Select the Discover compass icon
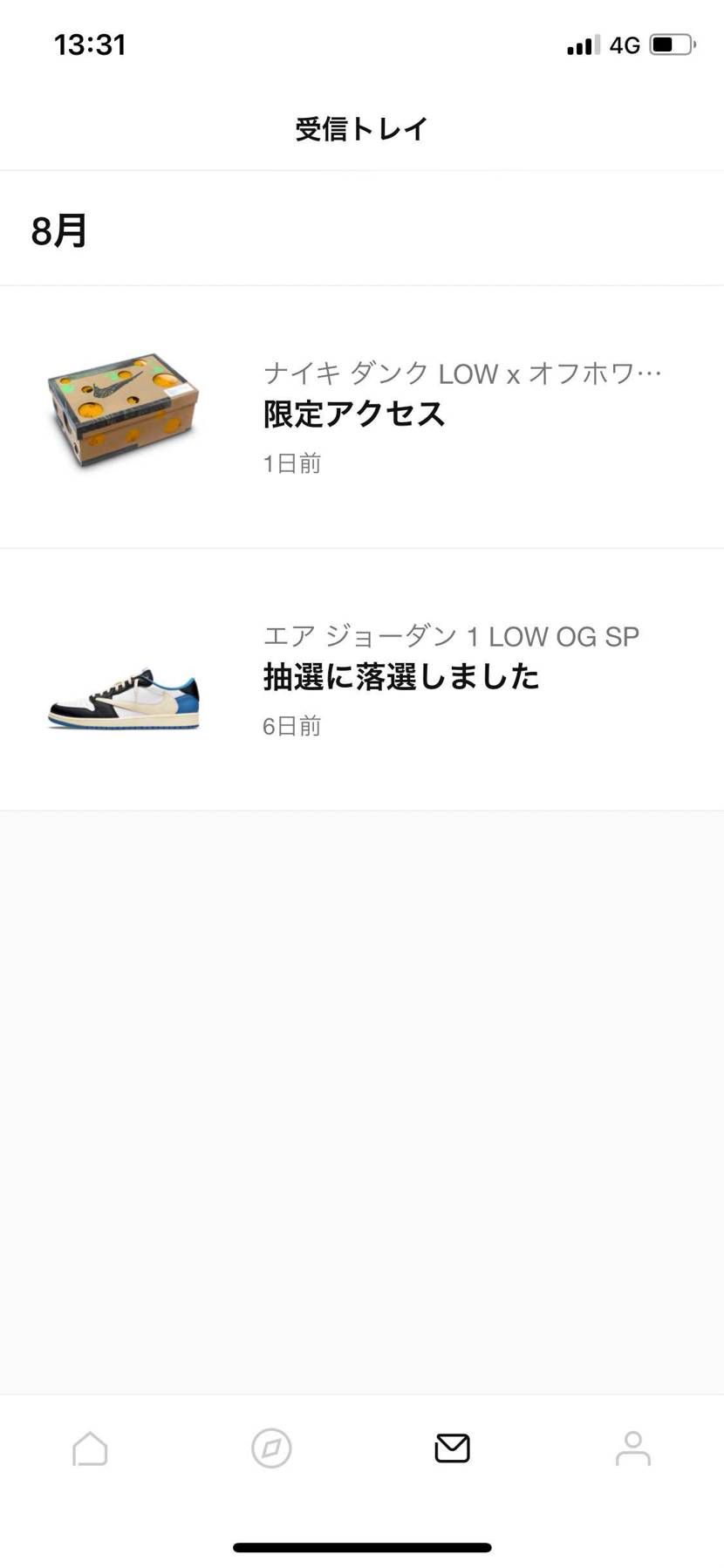Screen dimensions: 724x1568 [x=271, y=1448]
